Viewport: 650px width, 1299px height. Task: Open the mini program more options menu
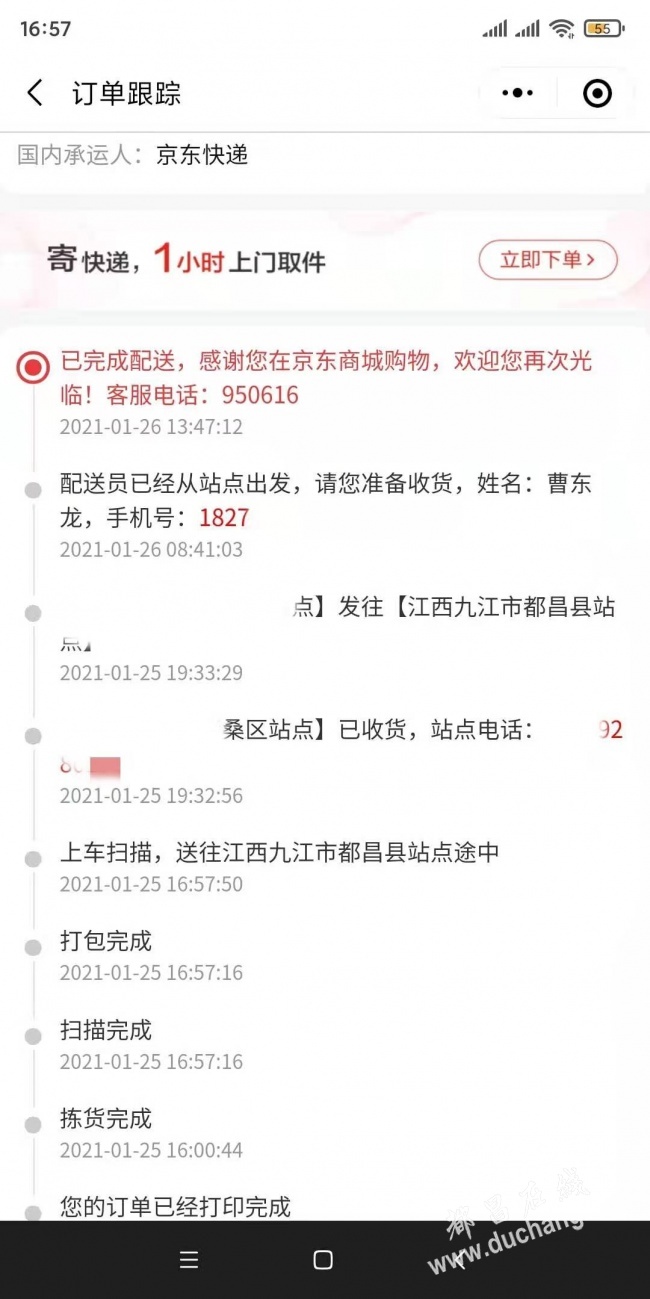click(517, 94)
